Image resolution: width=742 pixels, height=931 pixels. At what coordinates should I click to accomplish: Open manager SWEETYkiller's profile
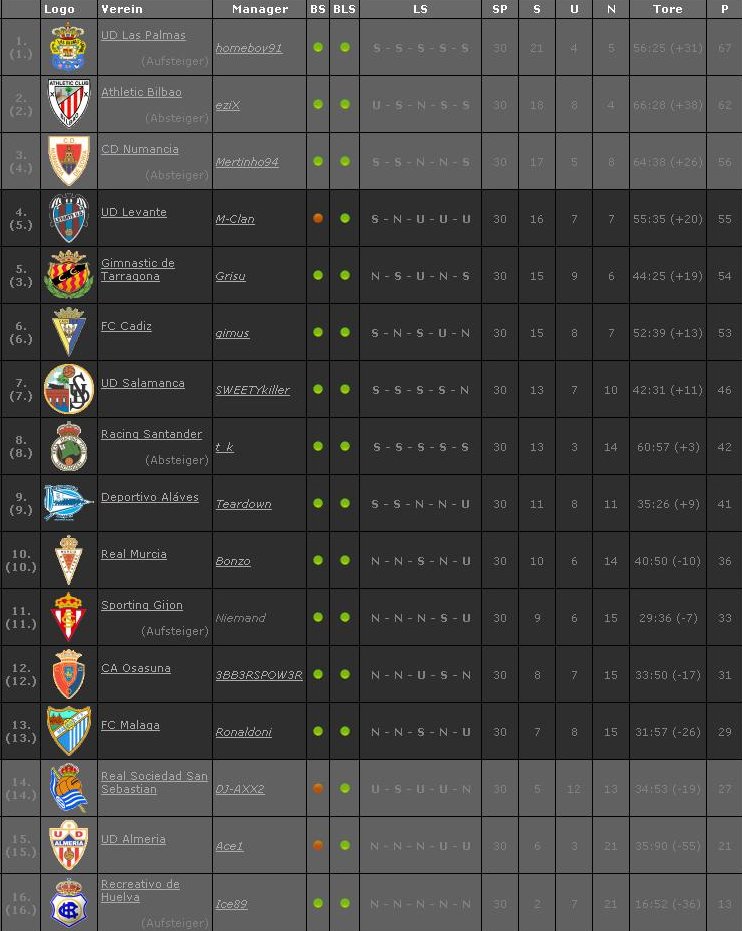(253, 390)
